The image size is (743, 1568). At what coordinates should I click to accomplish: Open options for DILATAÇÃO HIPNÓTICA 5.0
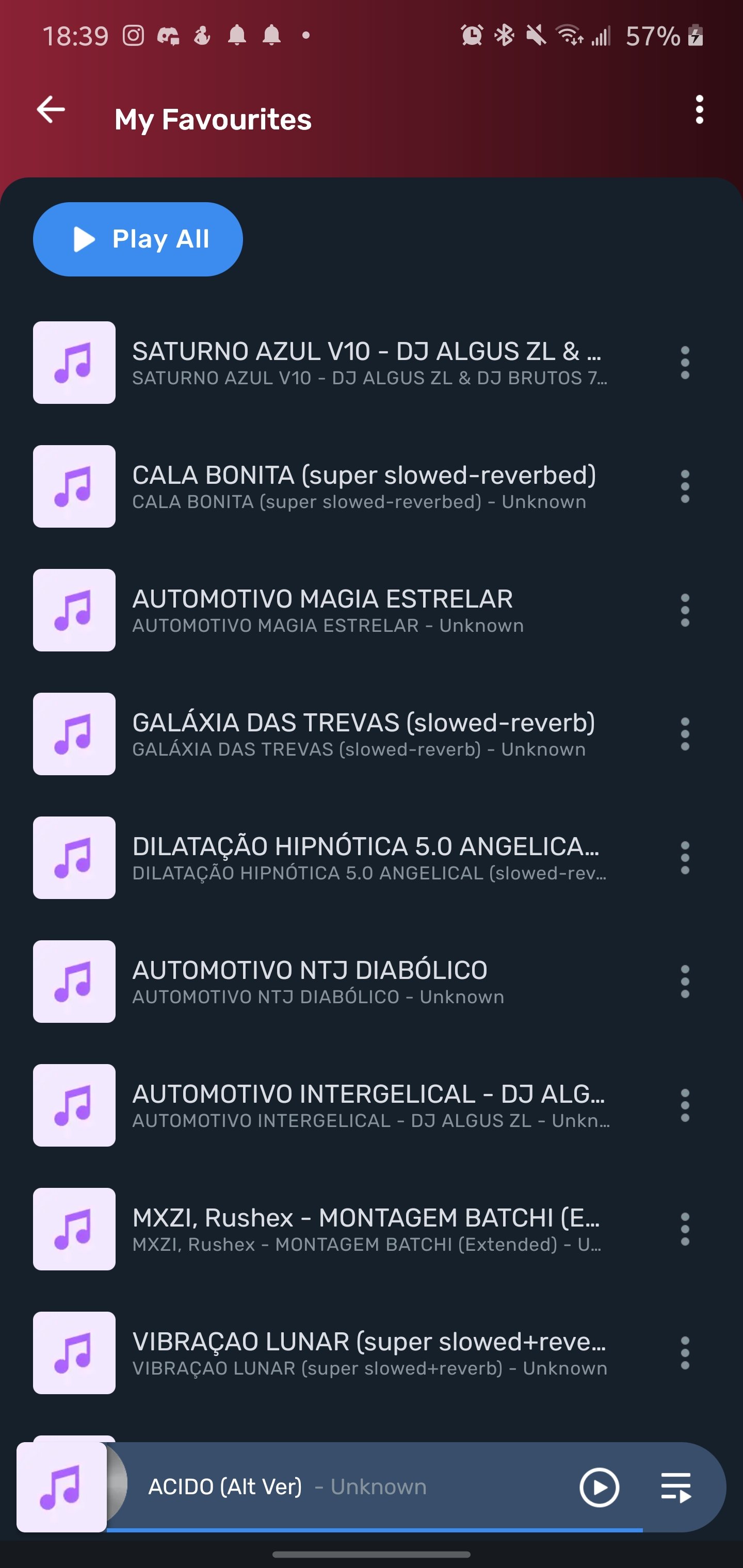[x=685, y=858]
